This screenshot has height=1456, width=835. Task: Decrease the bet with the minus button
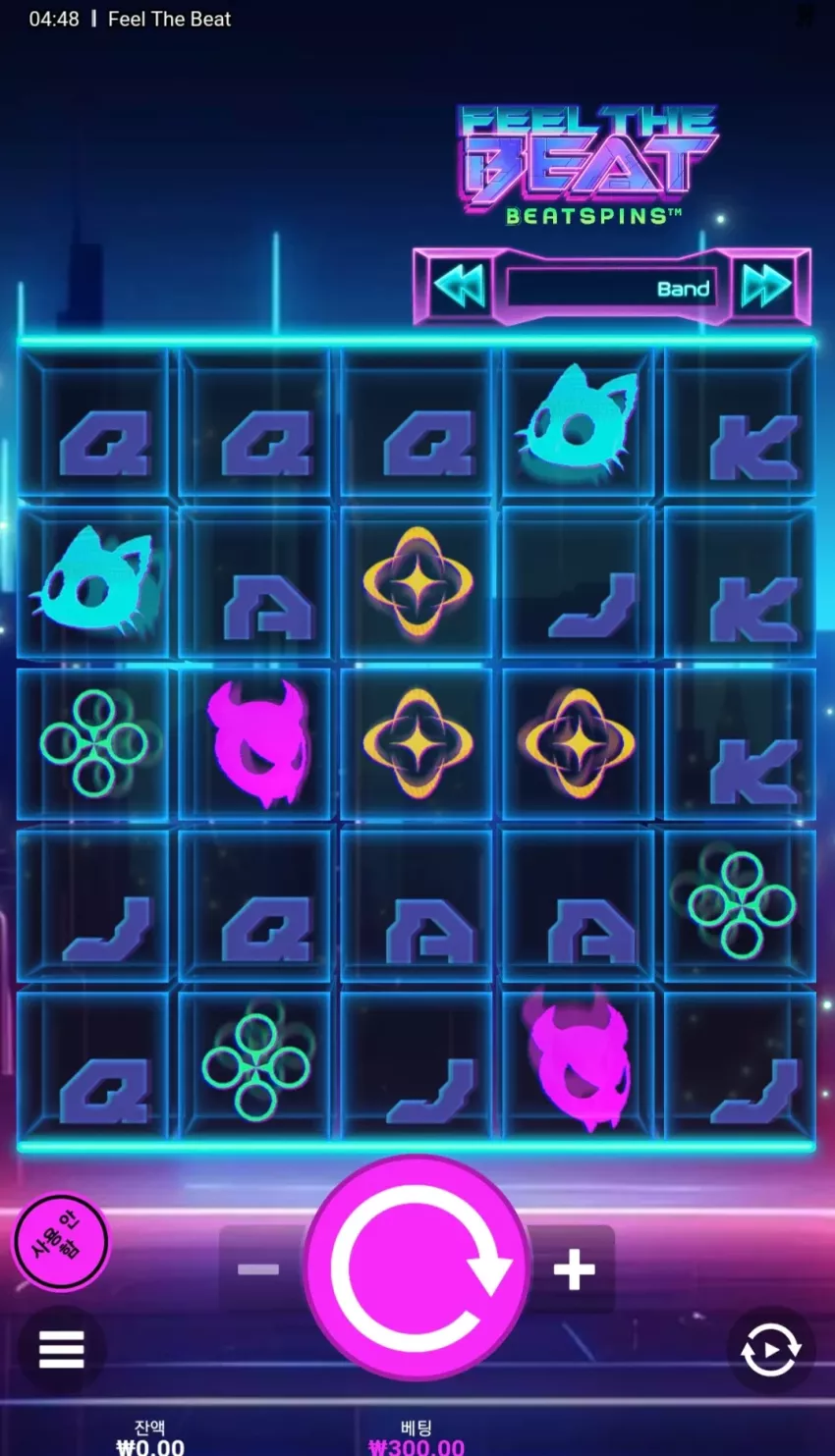tap(259, 1269)
